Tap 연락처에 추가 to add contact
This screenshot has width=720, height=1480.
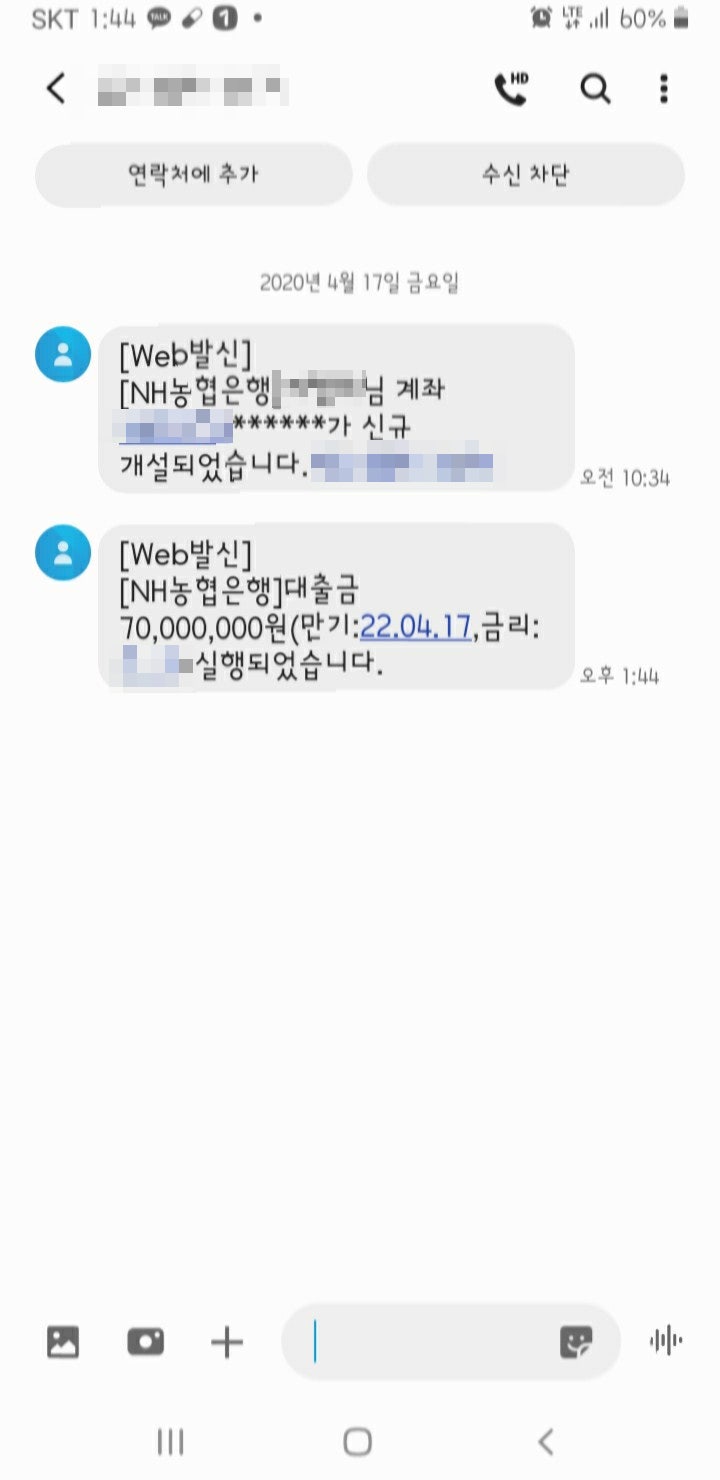pos(193,174)
